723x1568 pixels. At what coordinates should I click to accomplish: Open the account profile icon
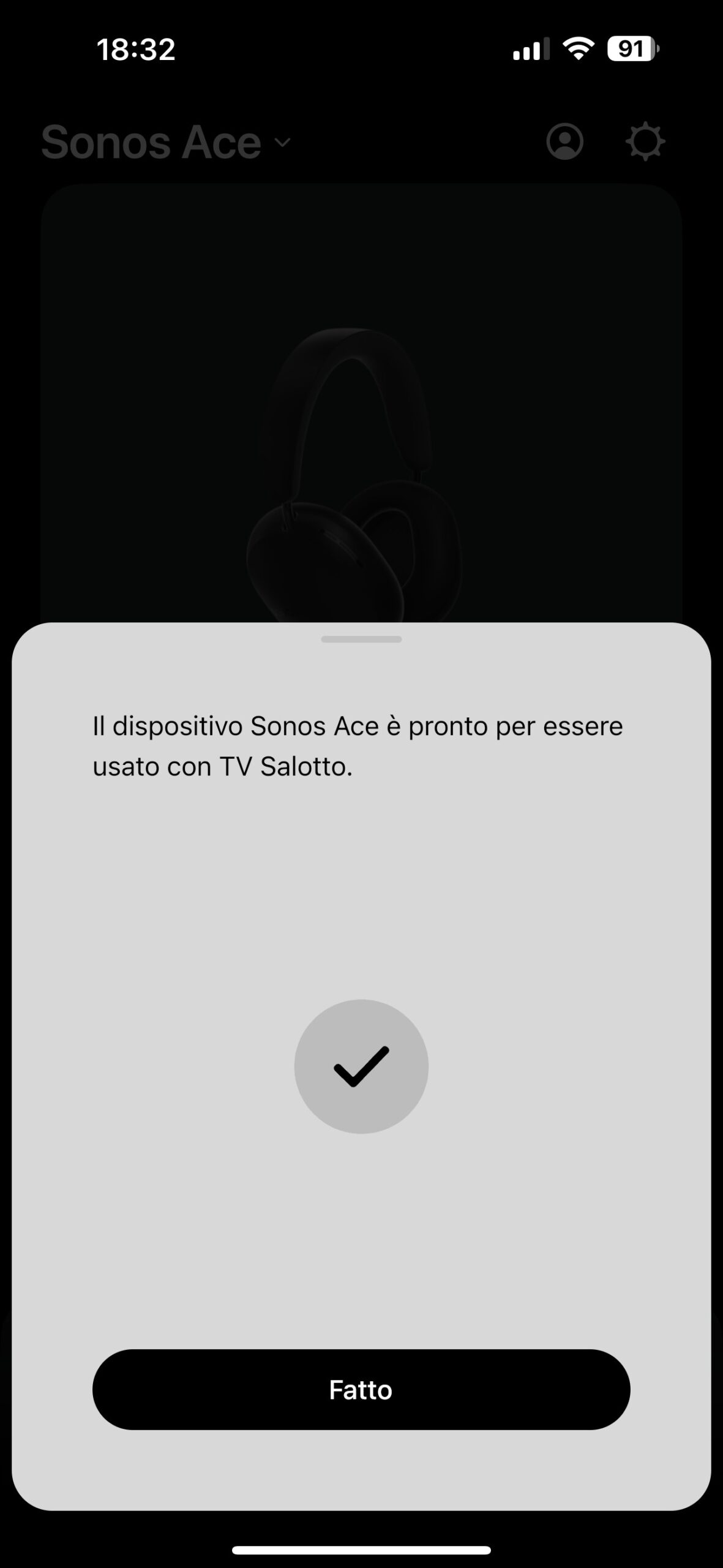tap(564, 142)
